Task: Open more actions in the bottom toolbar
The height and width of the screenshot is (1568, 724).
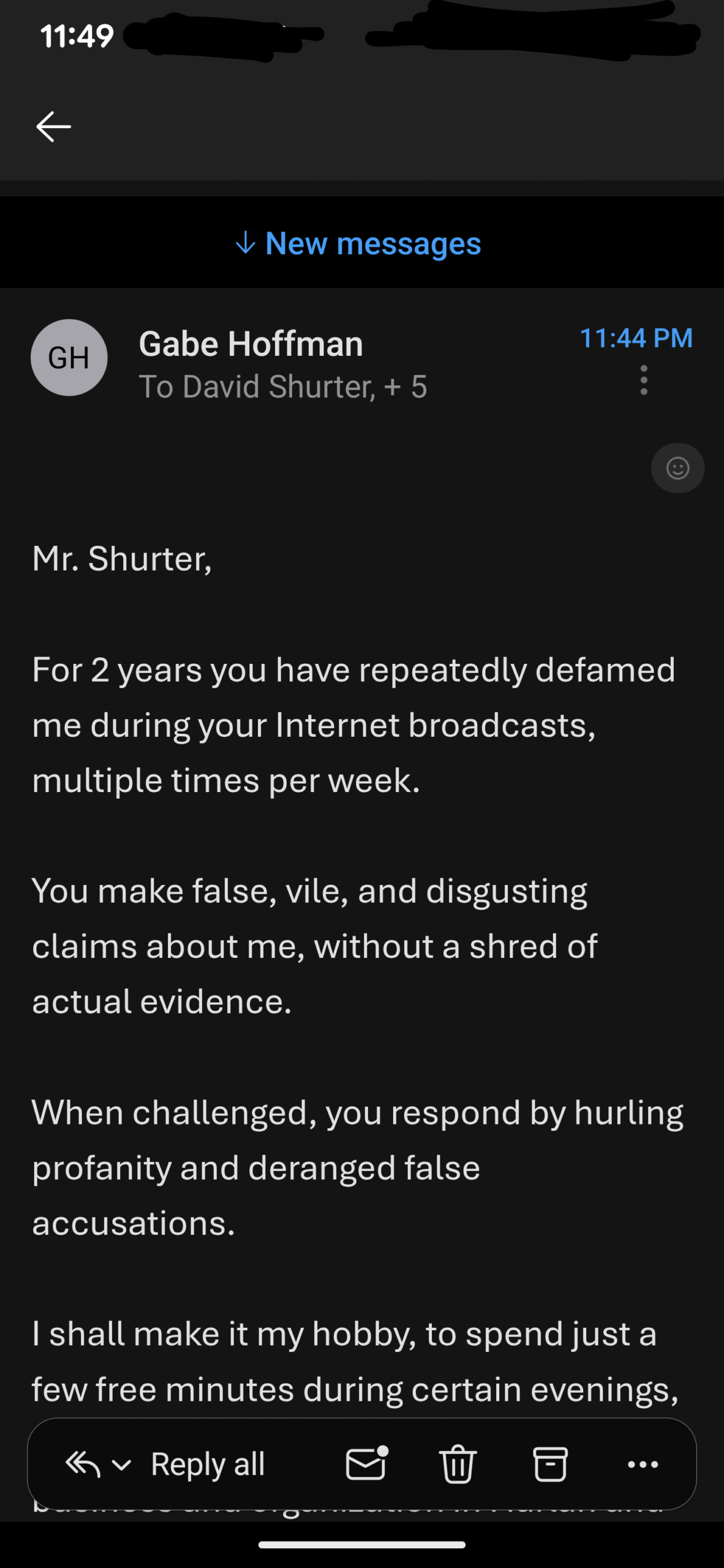Action: [643, 1464]
